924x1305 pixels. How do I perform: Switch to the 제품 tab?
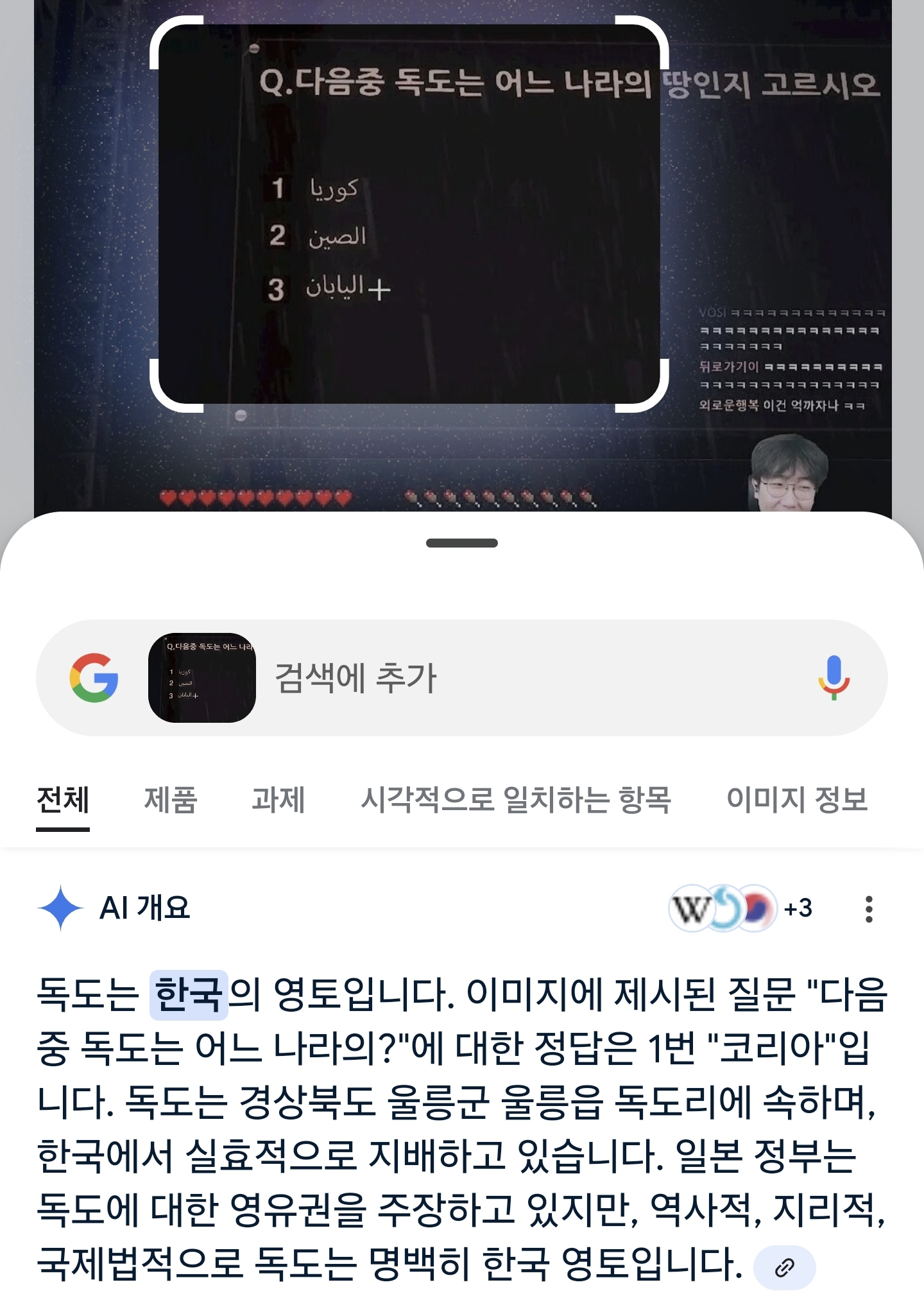[170, 800]
